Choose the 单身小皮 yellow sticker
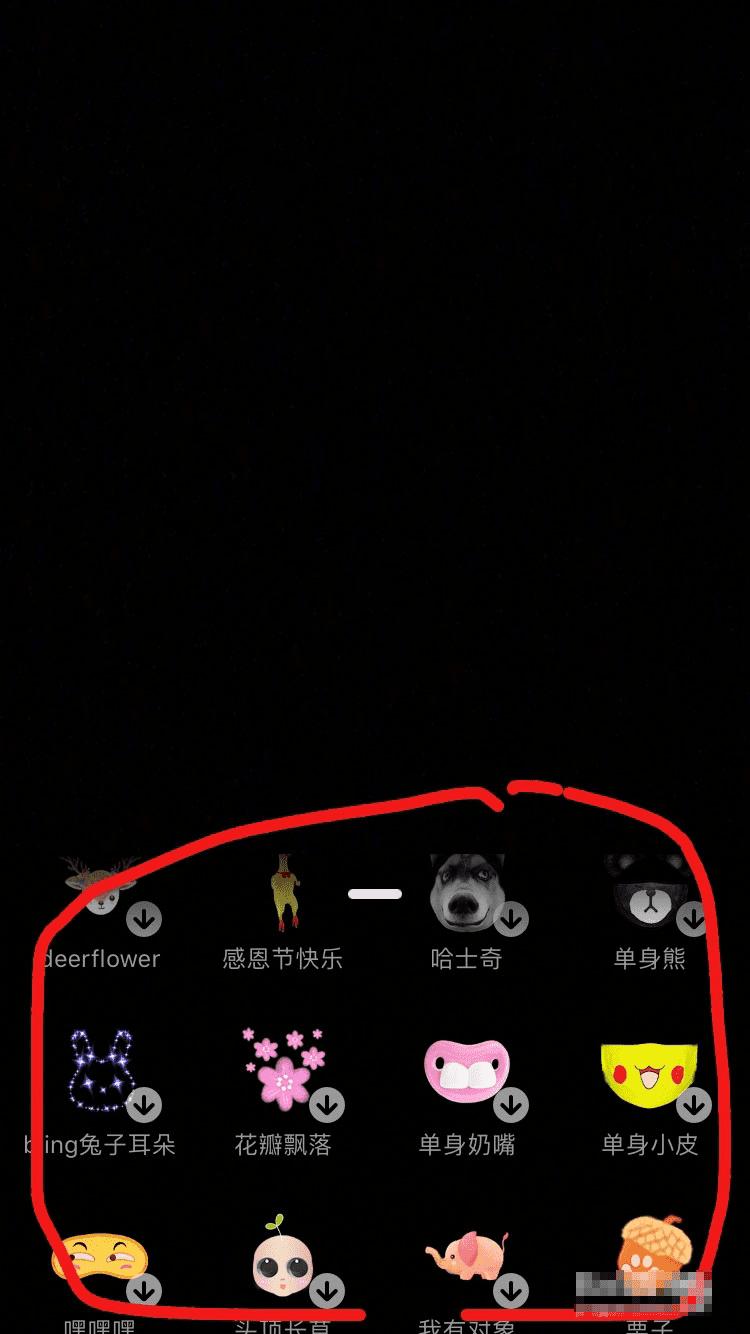This screenshot has height=1334, width=750. click(648, 1074)
